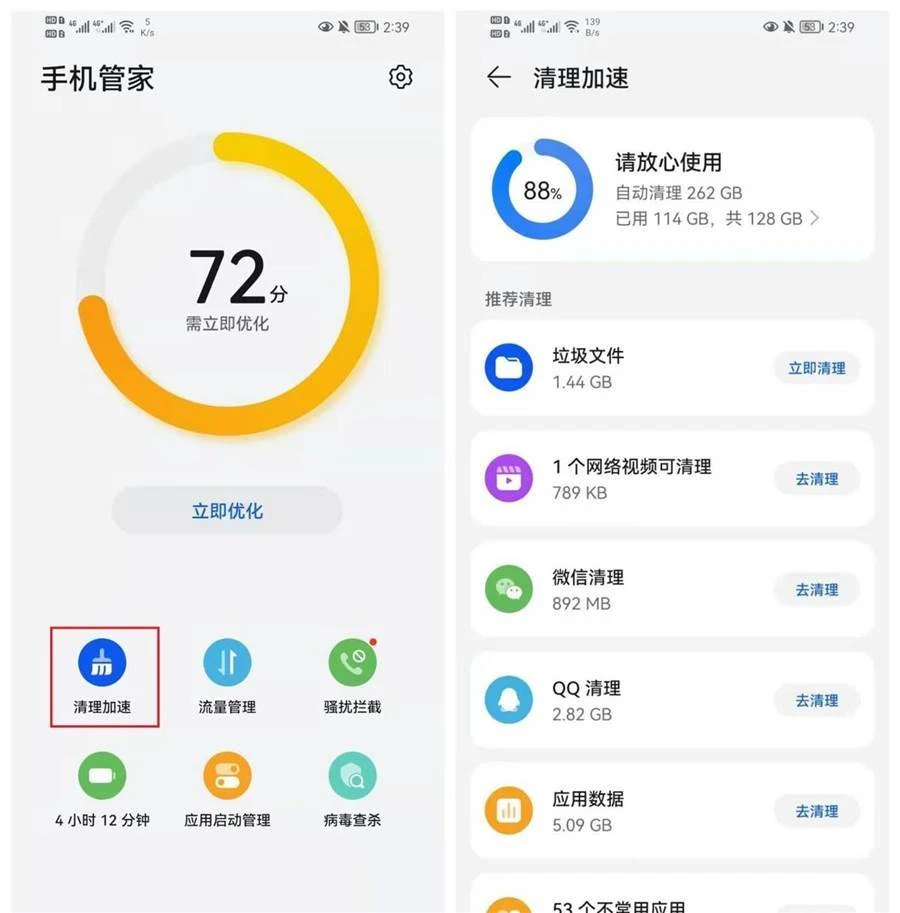Tap the 立即优化 button
The height and width of the screenshot is (913, 900).
pos(227,511)
